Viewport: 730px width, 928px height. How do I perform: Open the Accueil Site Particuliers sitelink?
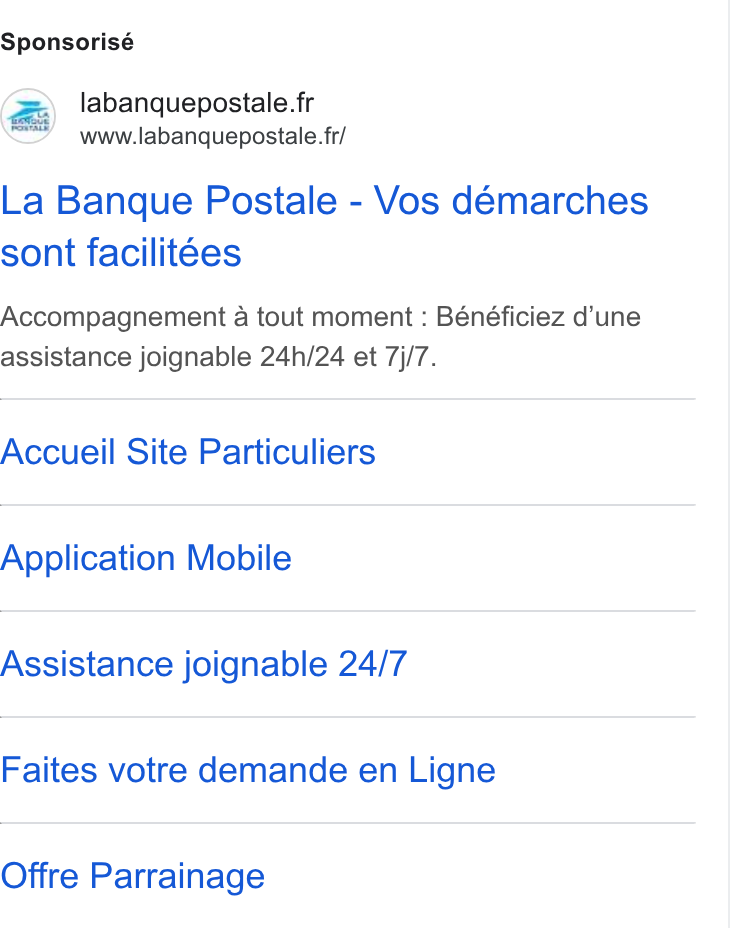188,452
